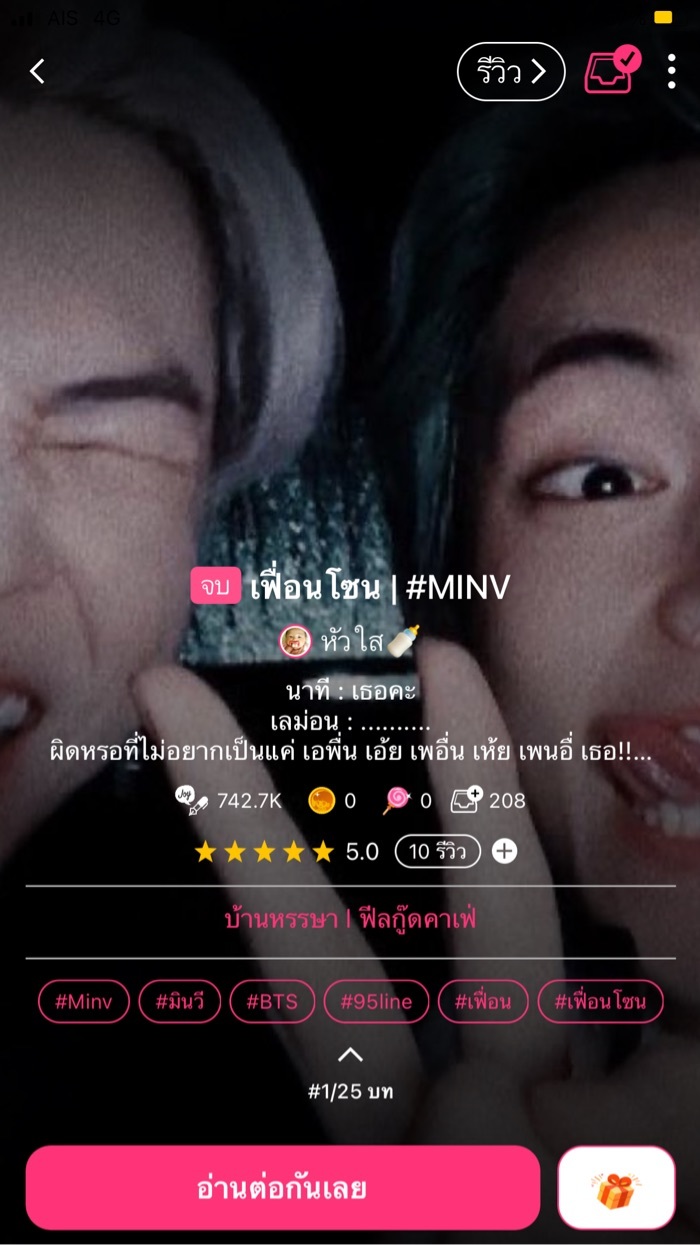Tap the bookshelf added icon
The height and width of the screenshot is (1245, 700).
(612, 71)
